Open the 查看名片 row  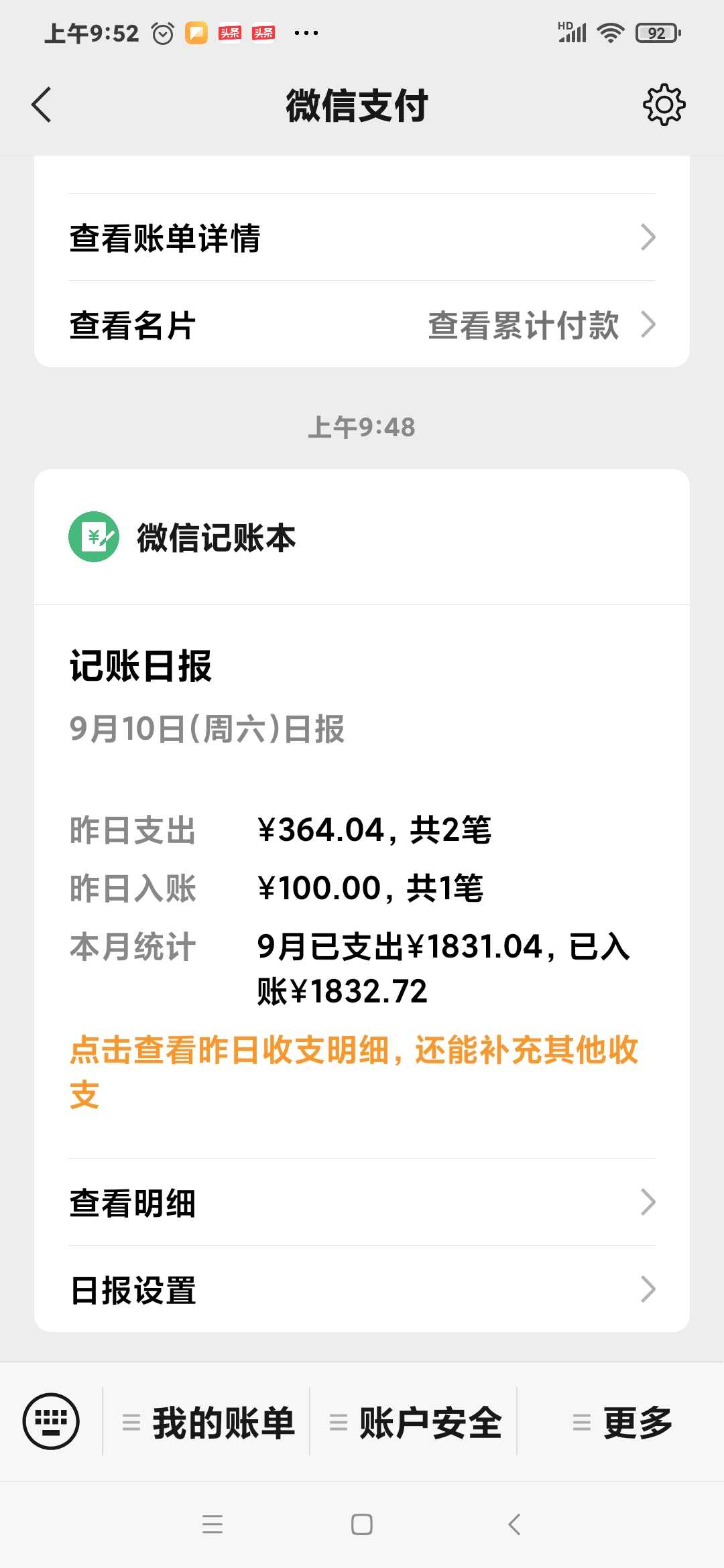[x=362, y=325]
